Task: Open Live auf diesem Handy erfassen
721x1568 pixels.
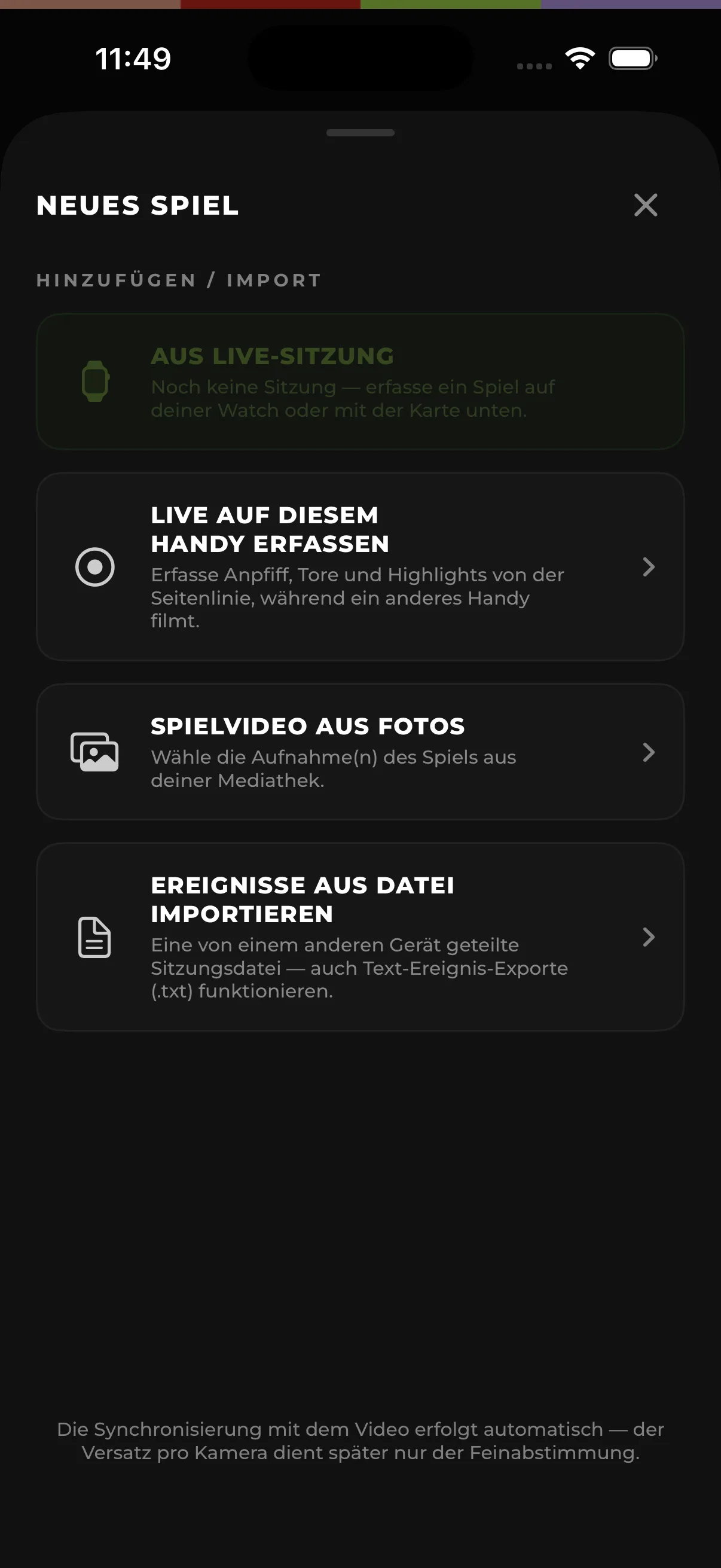Action: (x=360, y=567)
